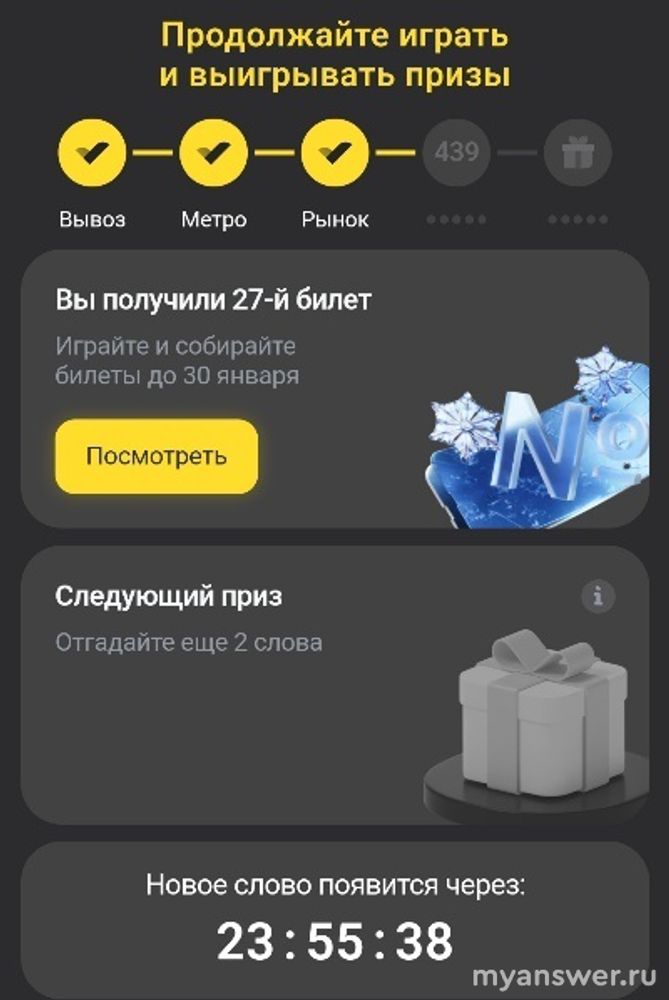Open info icon on Следующий приз card
The width and height of the screenshot is (669, 1000).
click(x=598, y=597)
